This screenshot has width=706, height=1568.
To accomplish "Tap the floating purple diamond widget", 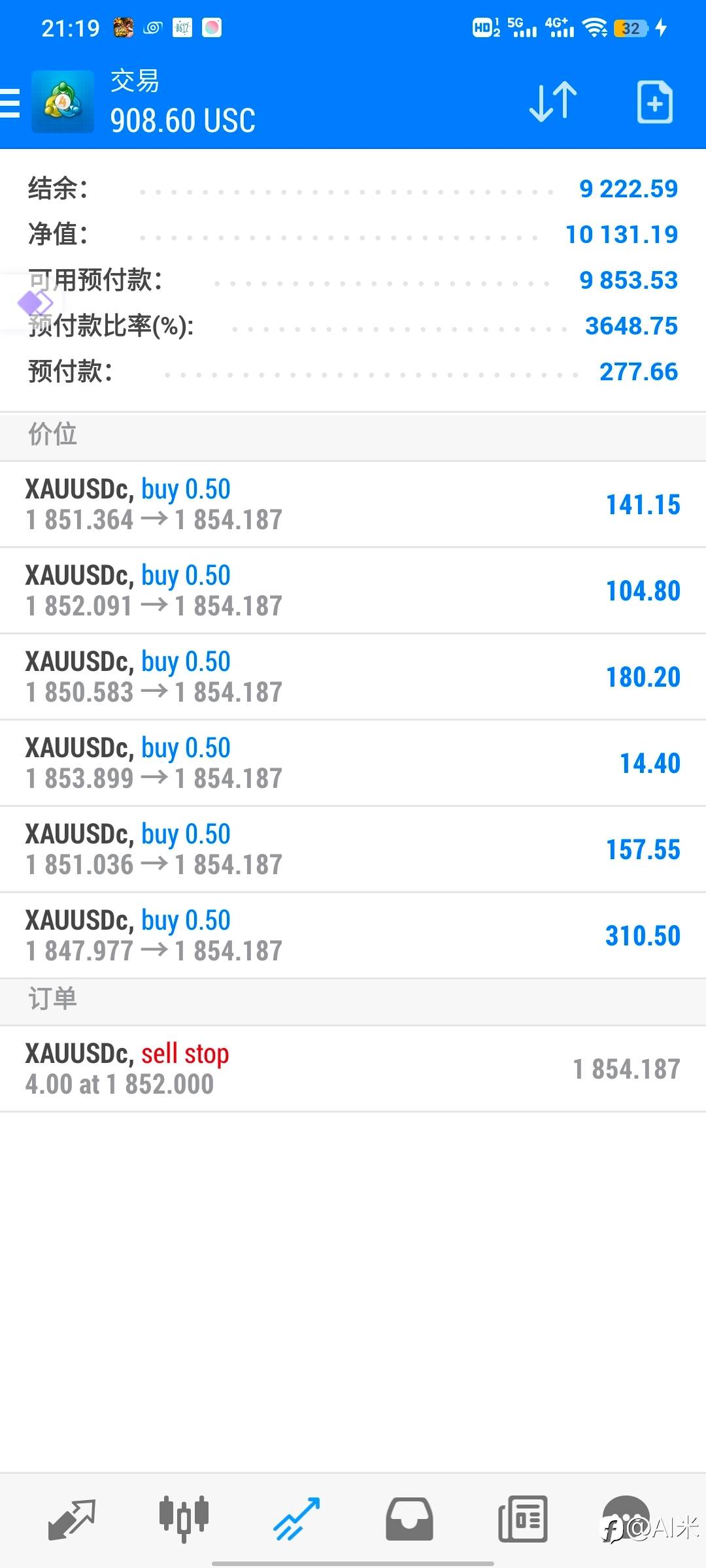I will [x=34, y=302].
